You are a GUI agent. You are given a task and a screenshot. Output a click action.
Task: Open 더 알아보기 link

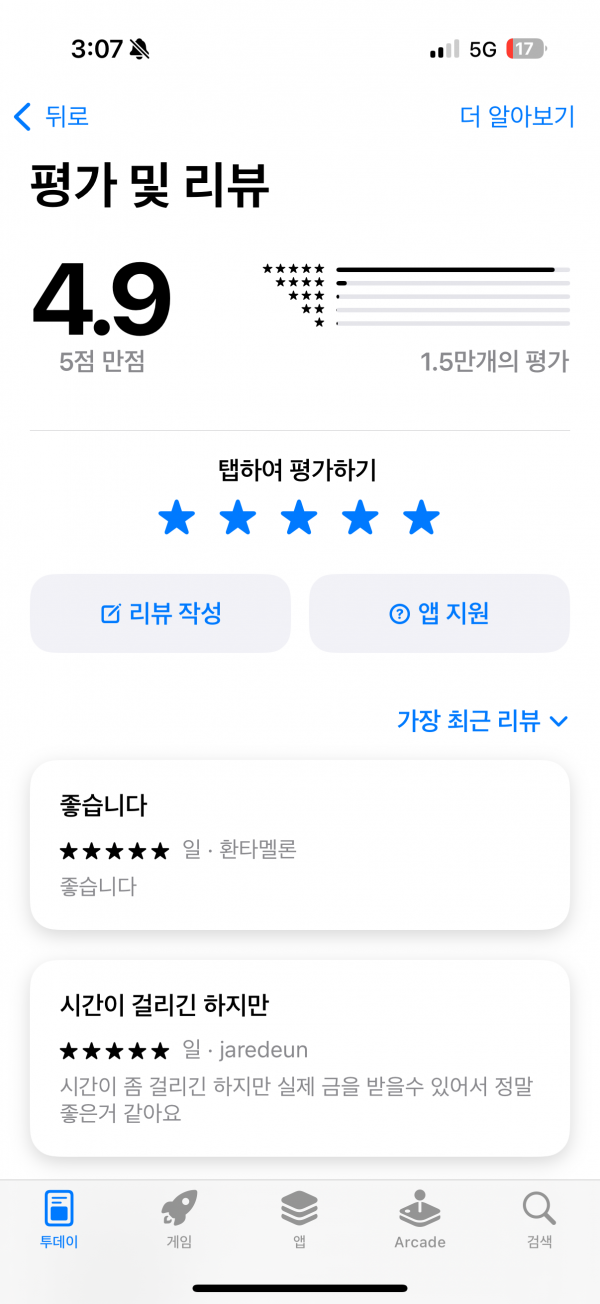pyautogui.click(x=517, y=117)
